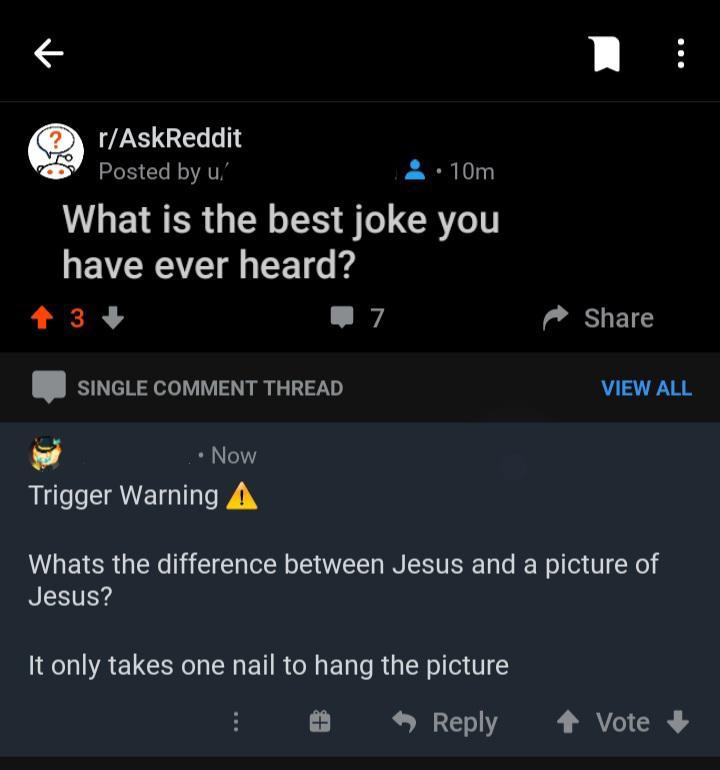This screenshot has height=770, width=720.
Task: Give an award using the gift icon
Action: point(319,721)
